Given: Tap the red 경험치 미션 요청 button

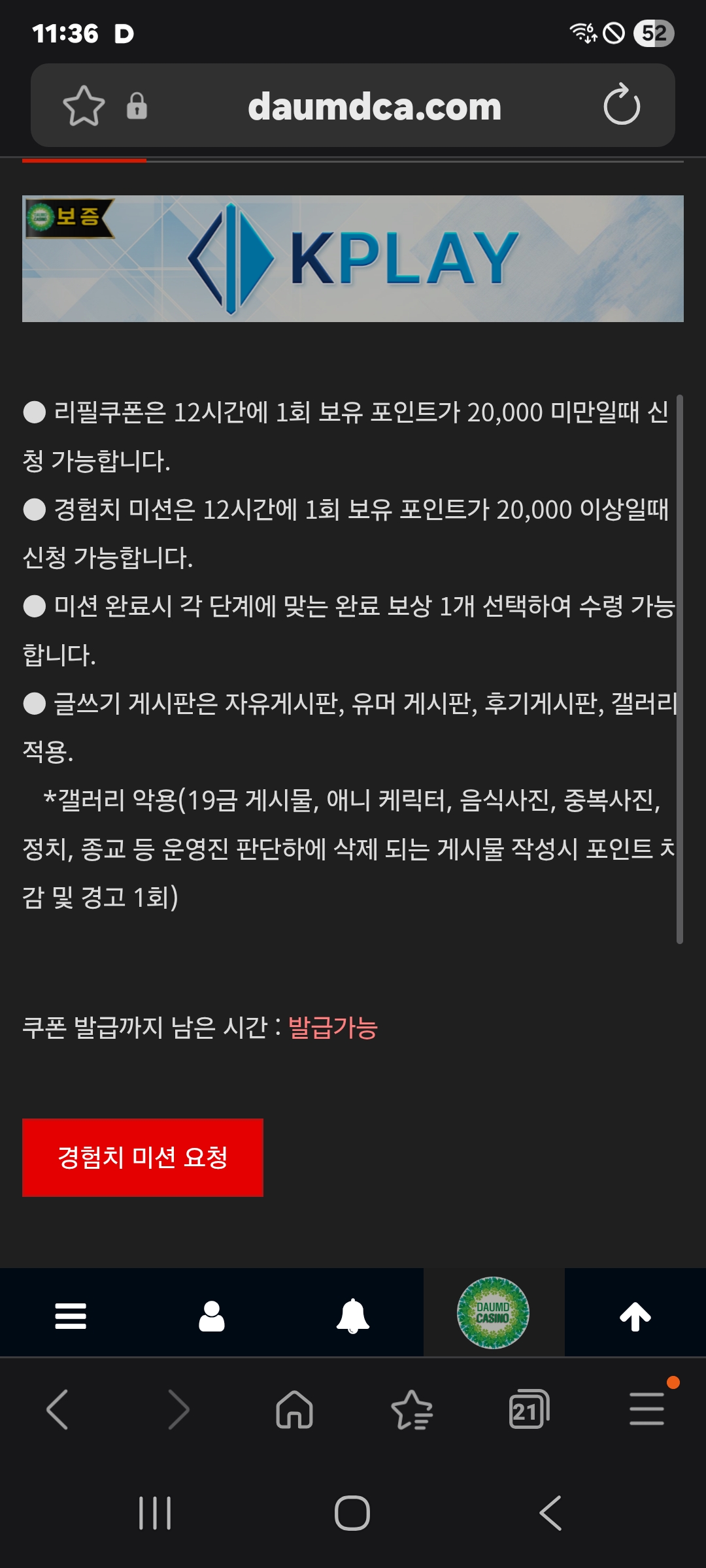Looking at the screenshot, I should tap(143, 1157).
